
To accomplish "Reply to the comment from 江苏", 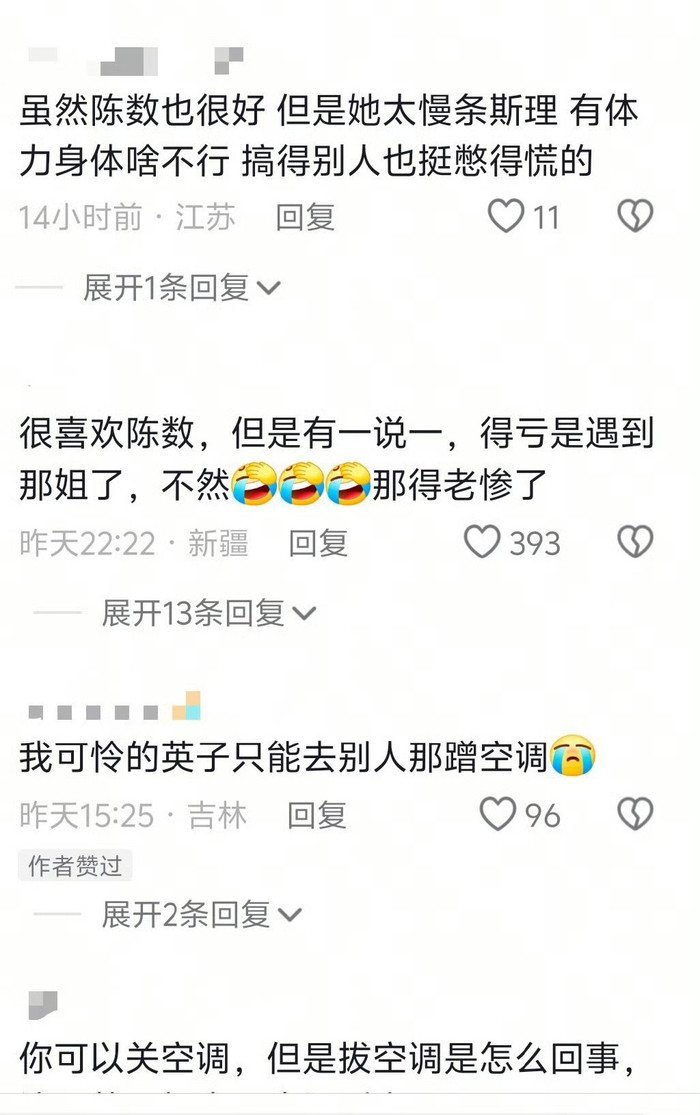I will (306, 217).
